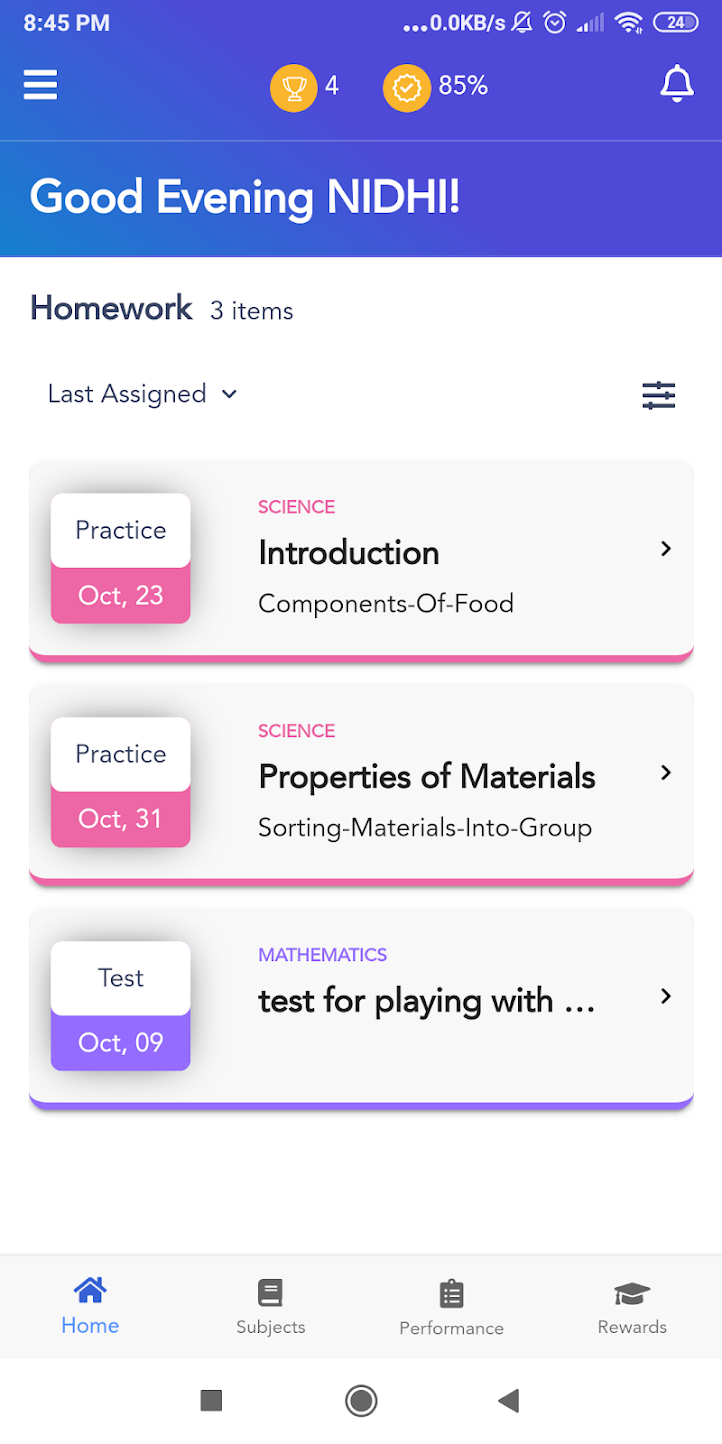Open the hamburger drawer menu
722x1444 pixels.
pos(41,85)
